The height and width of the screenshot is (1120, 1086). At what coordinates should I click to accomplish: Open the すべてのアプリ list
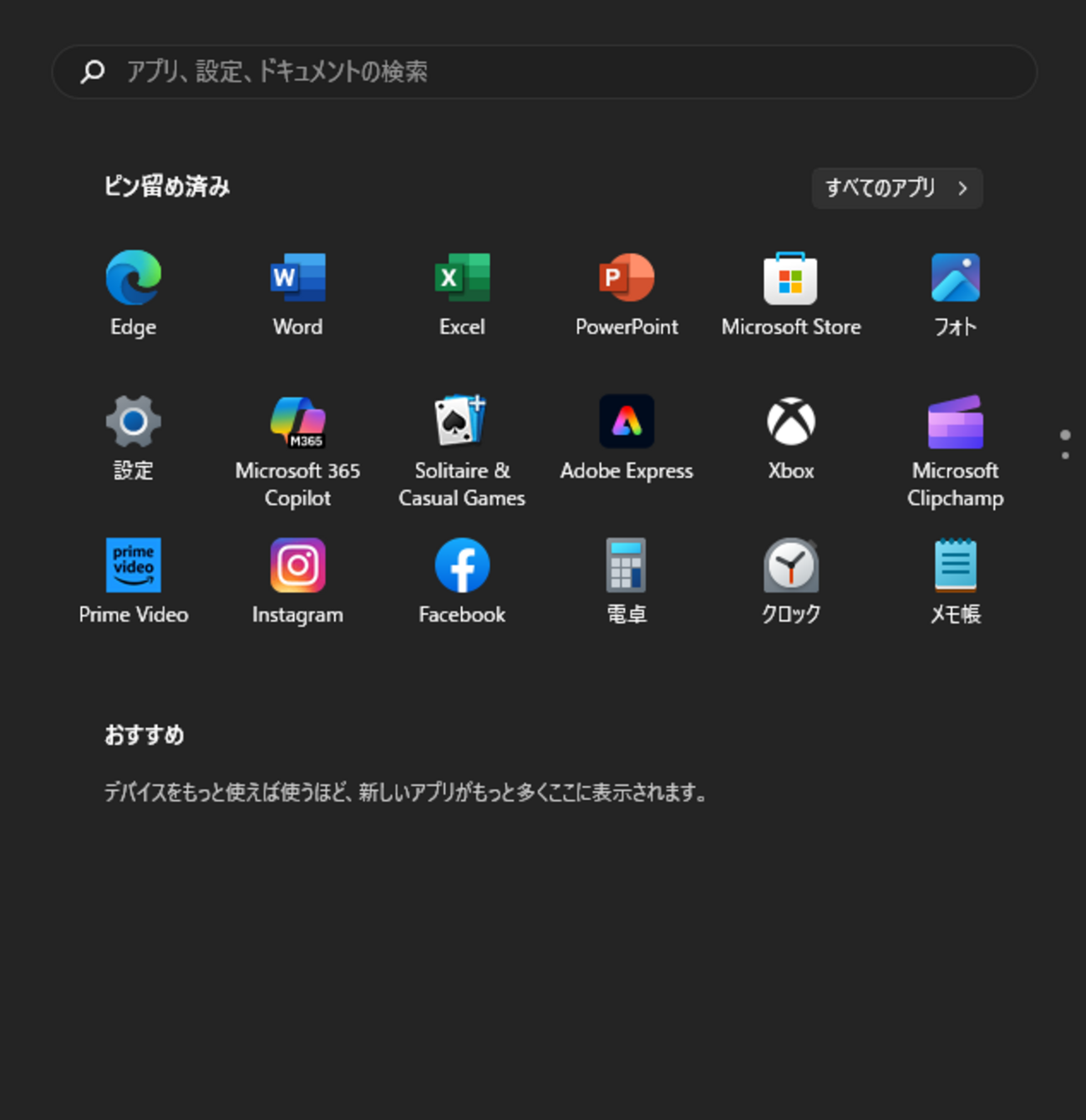[896, 188]
